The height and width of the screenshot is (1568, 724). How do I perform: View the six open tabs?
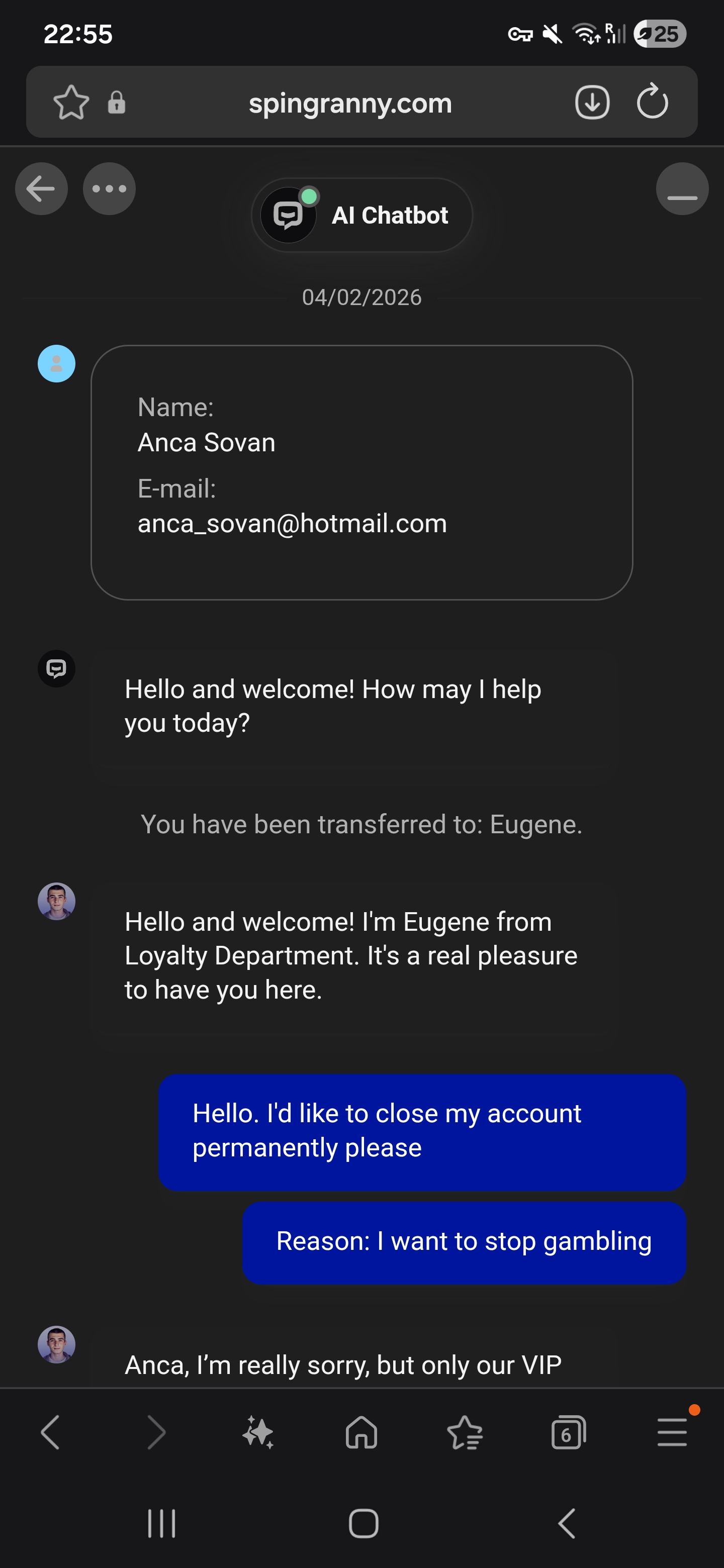click(x=568, y=1432)
